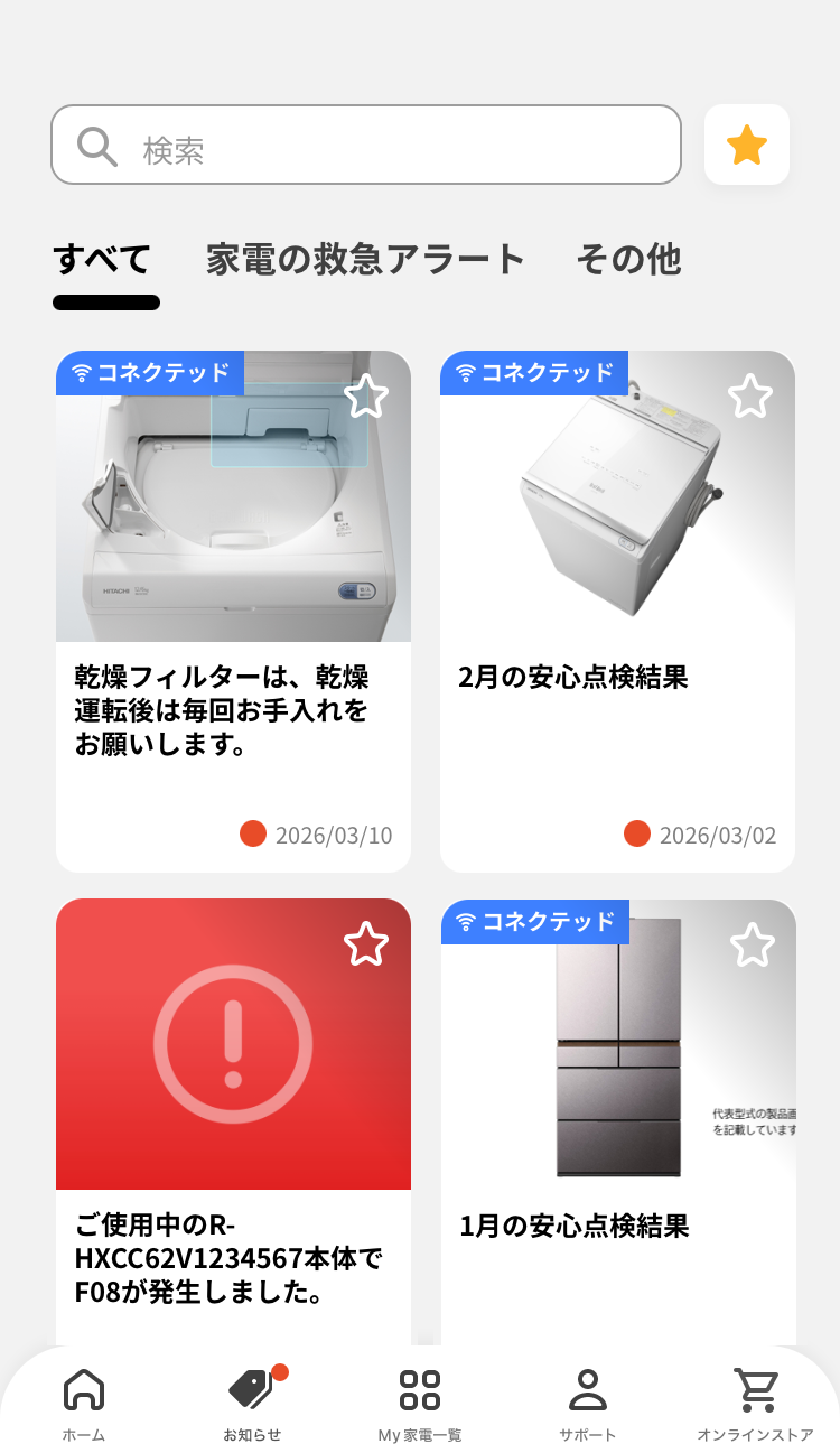Open My家電一覧 grid icon
Viewport: 840px width, 1453px height.
tap(420, 1390)
